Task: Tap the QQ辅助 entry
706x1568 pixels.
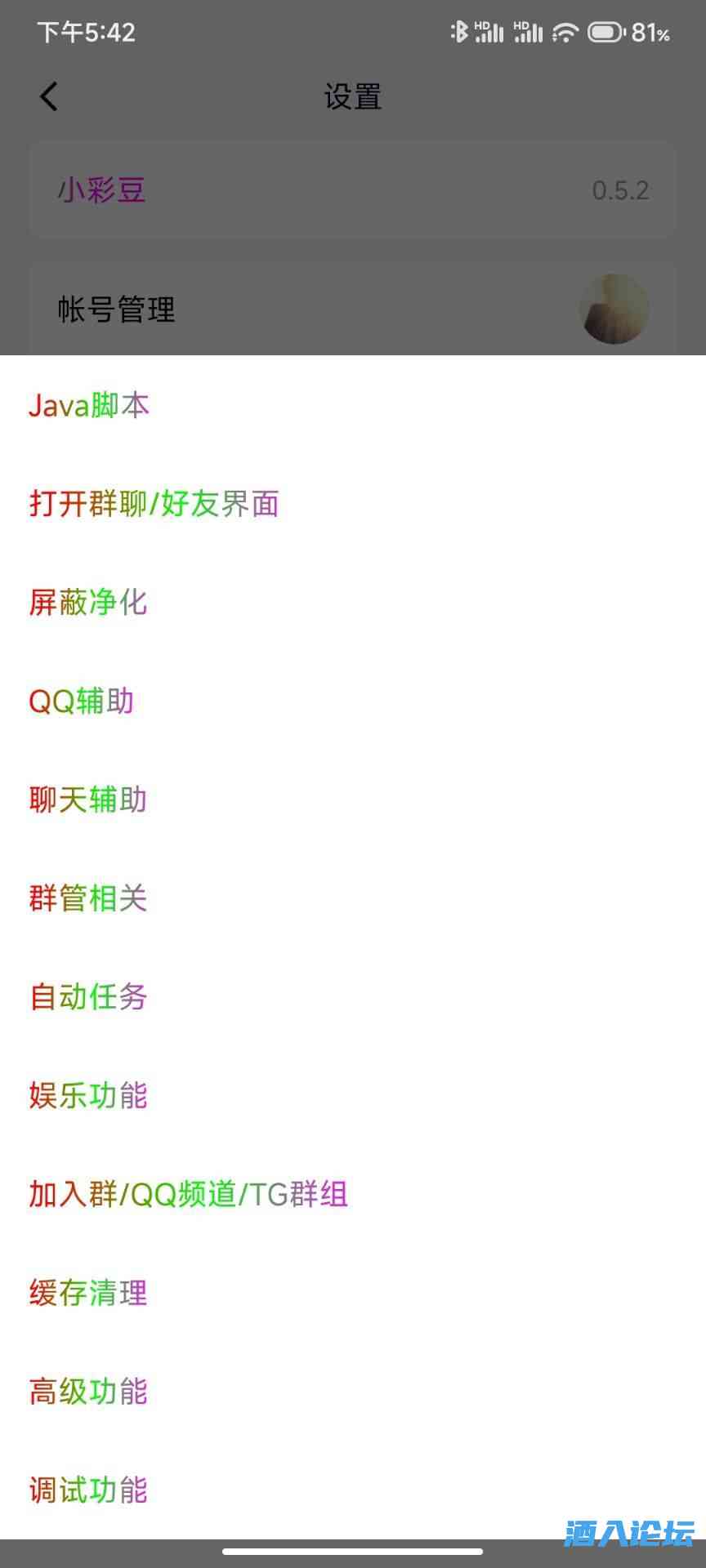Action: click(82, 702)
